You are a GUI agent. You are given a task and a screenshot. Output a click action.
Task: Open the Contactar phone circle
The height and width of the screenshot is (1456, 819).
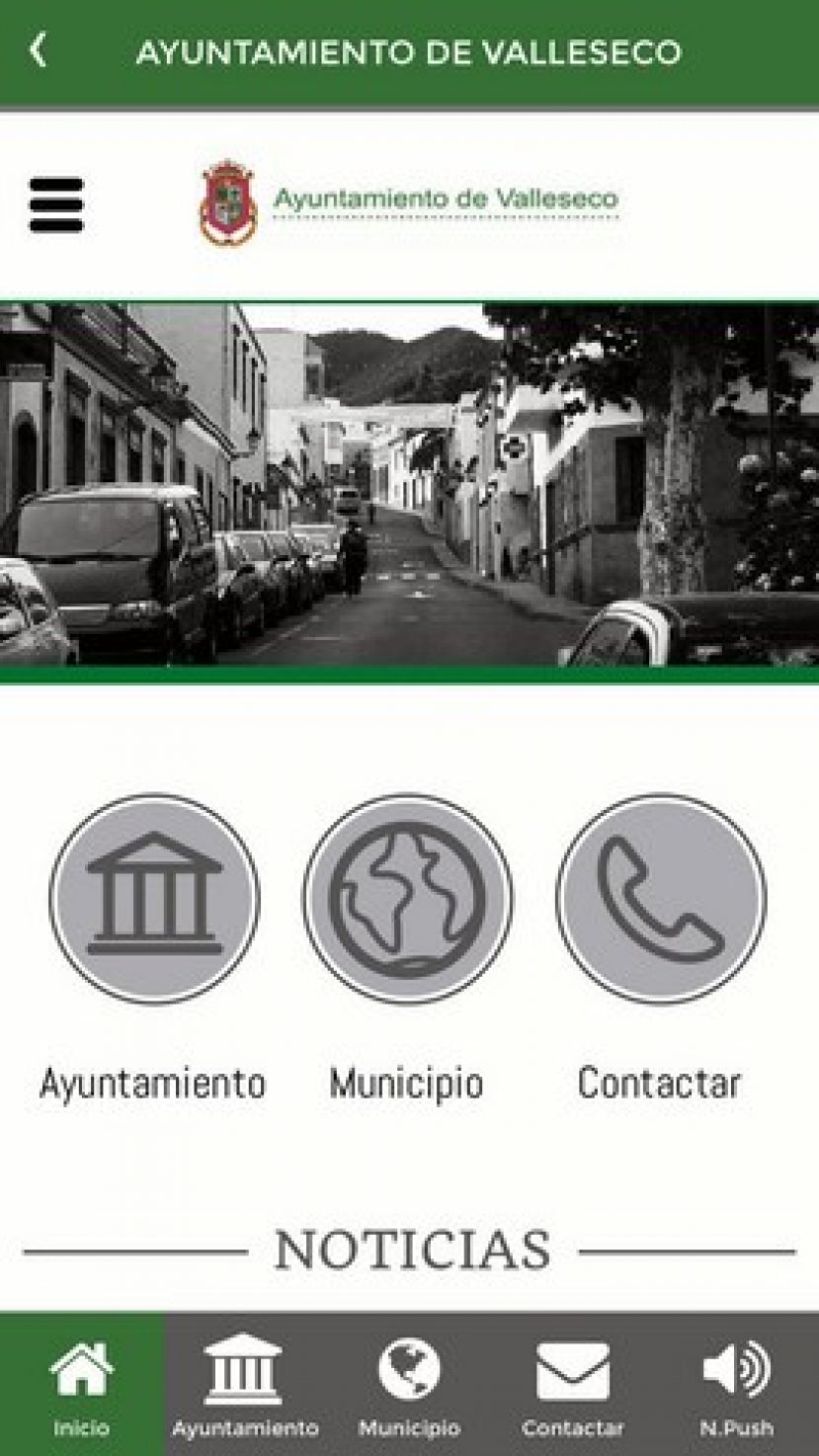tap(660, 899)
